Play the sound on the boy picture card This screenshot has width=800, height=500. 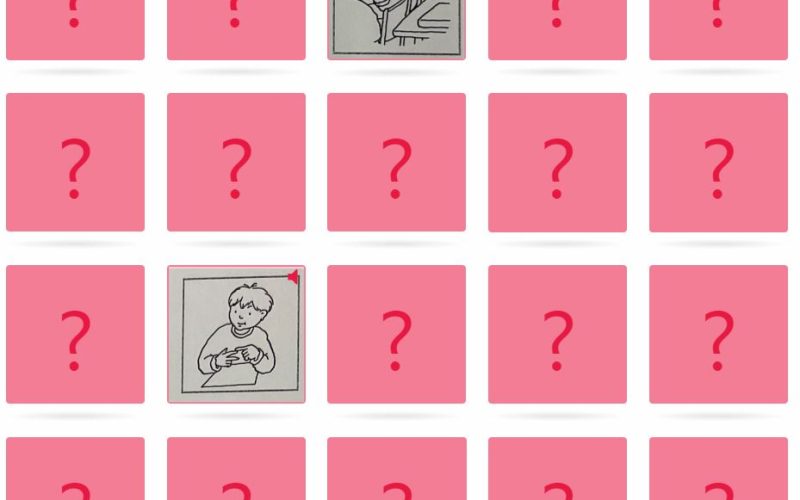293,277
